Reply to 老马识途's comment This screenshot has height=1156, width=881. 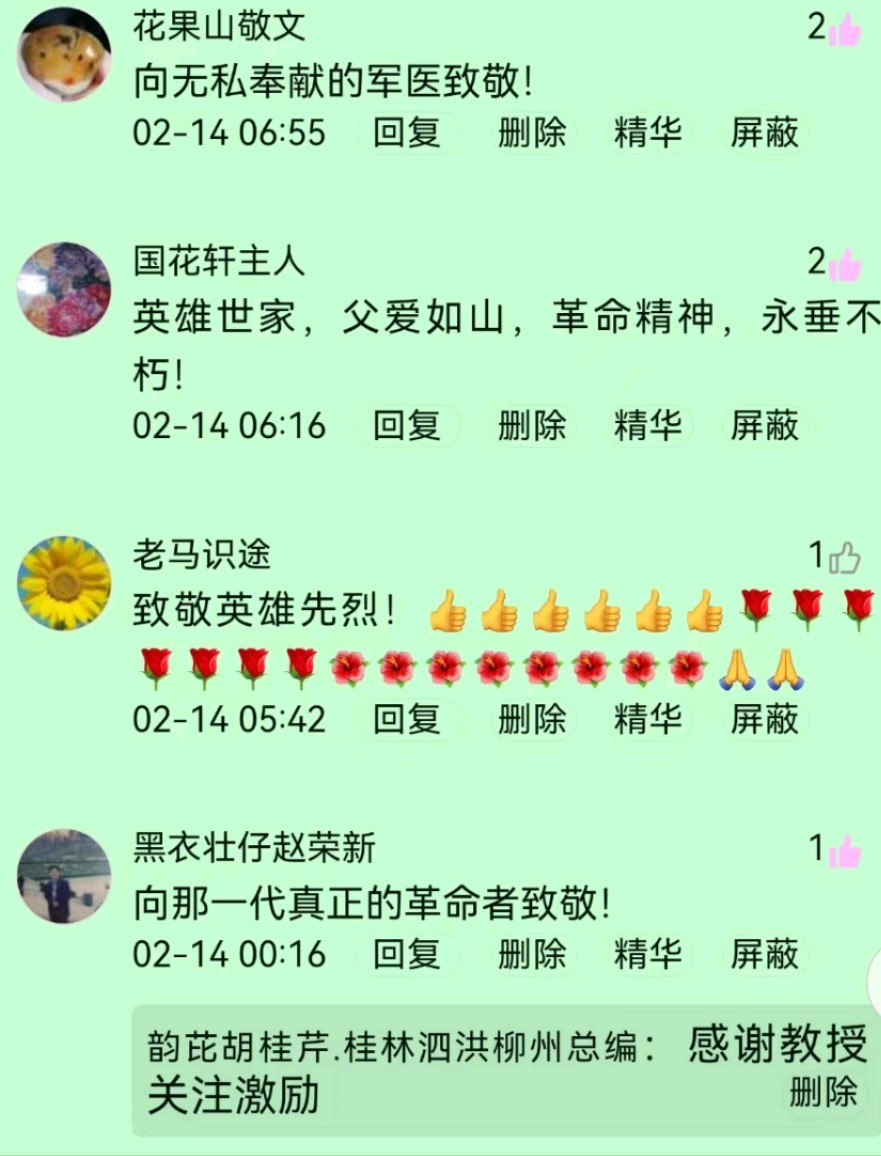click(x=408, y=719)
